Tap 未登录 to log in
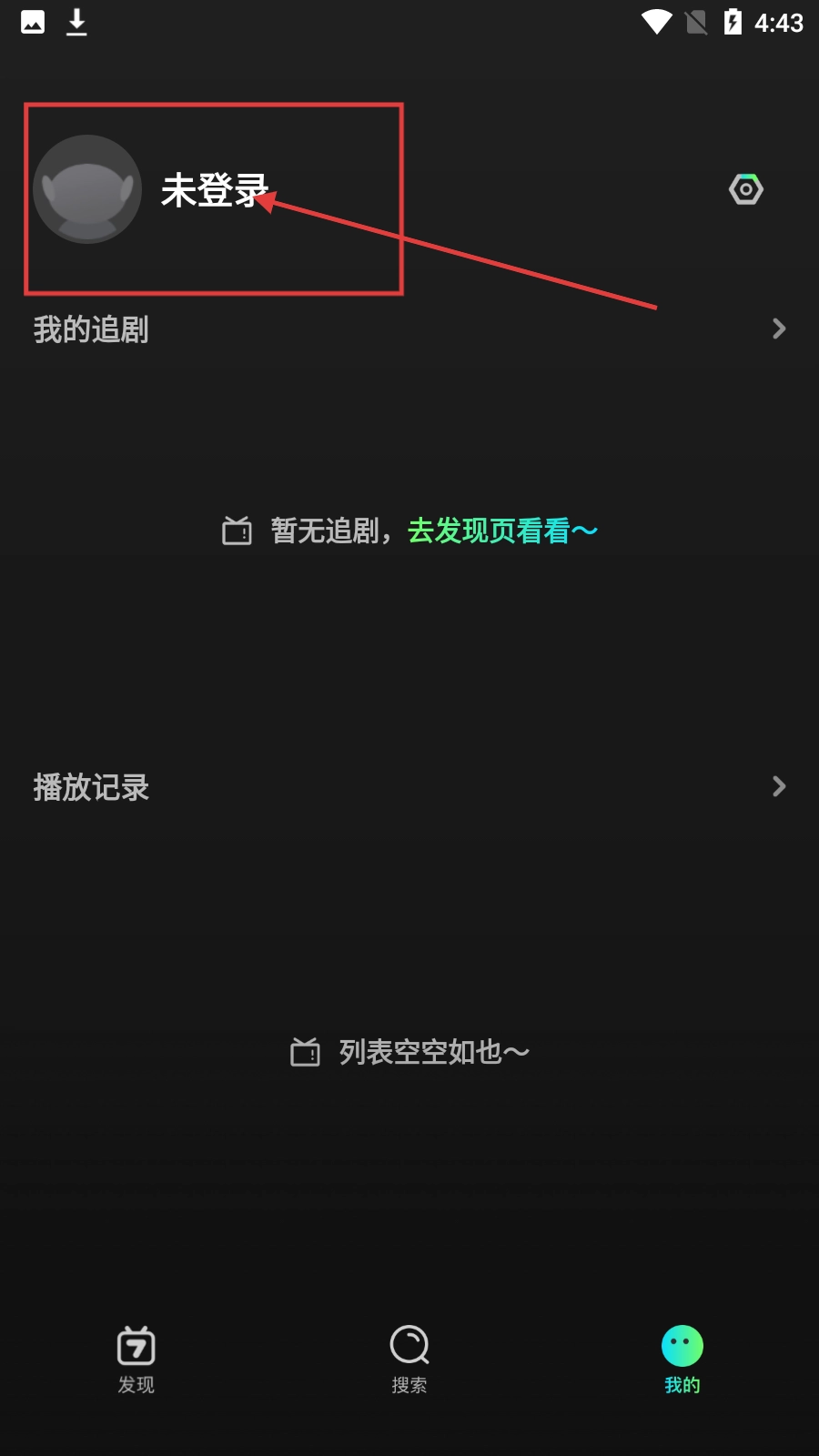 point(214,190)
